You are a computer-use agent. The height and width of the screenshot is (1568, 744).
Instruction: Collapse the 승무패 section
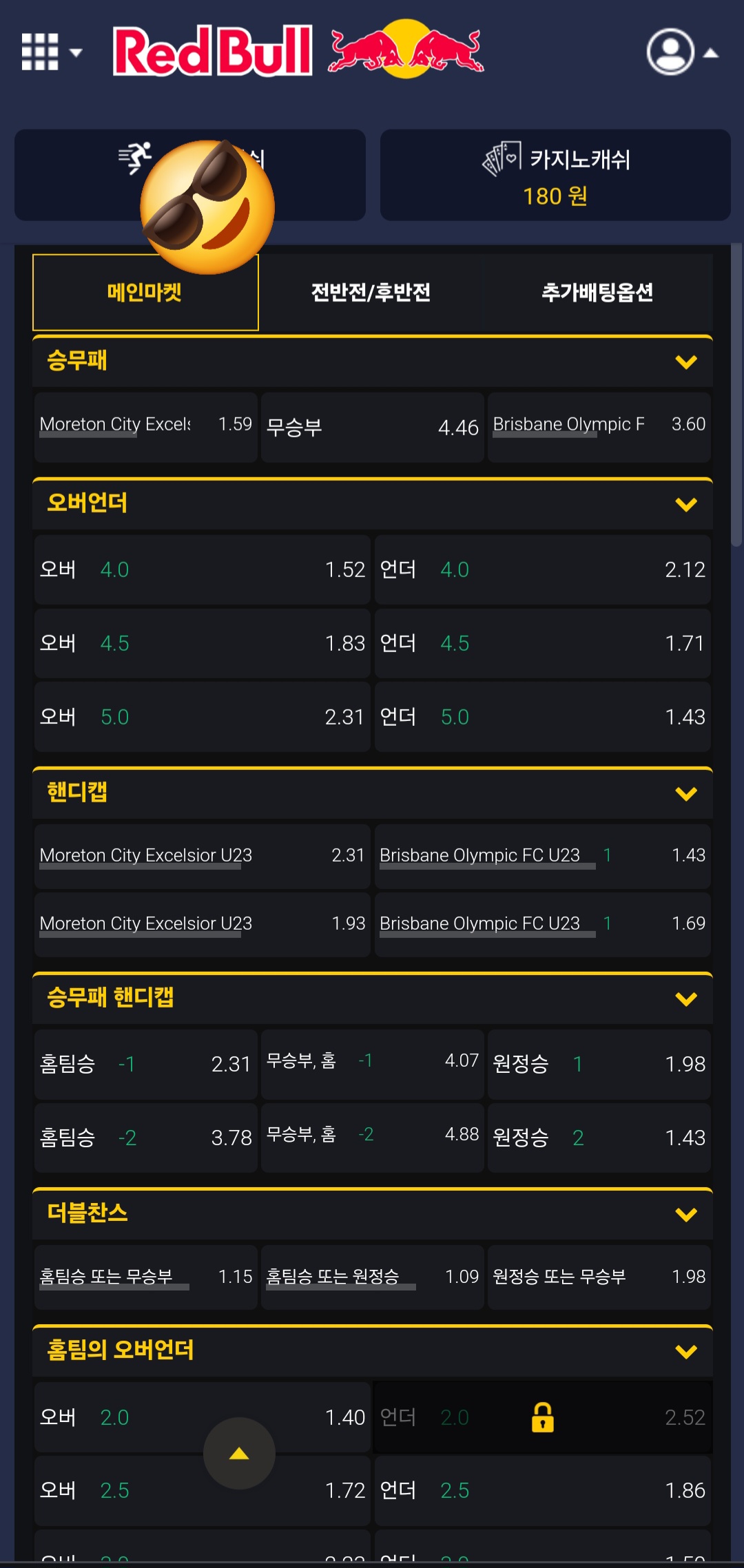[686, 362]
